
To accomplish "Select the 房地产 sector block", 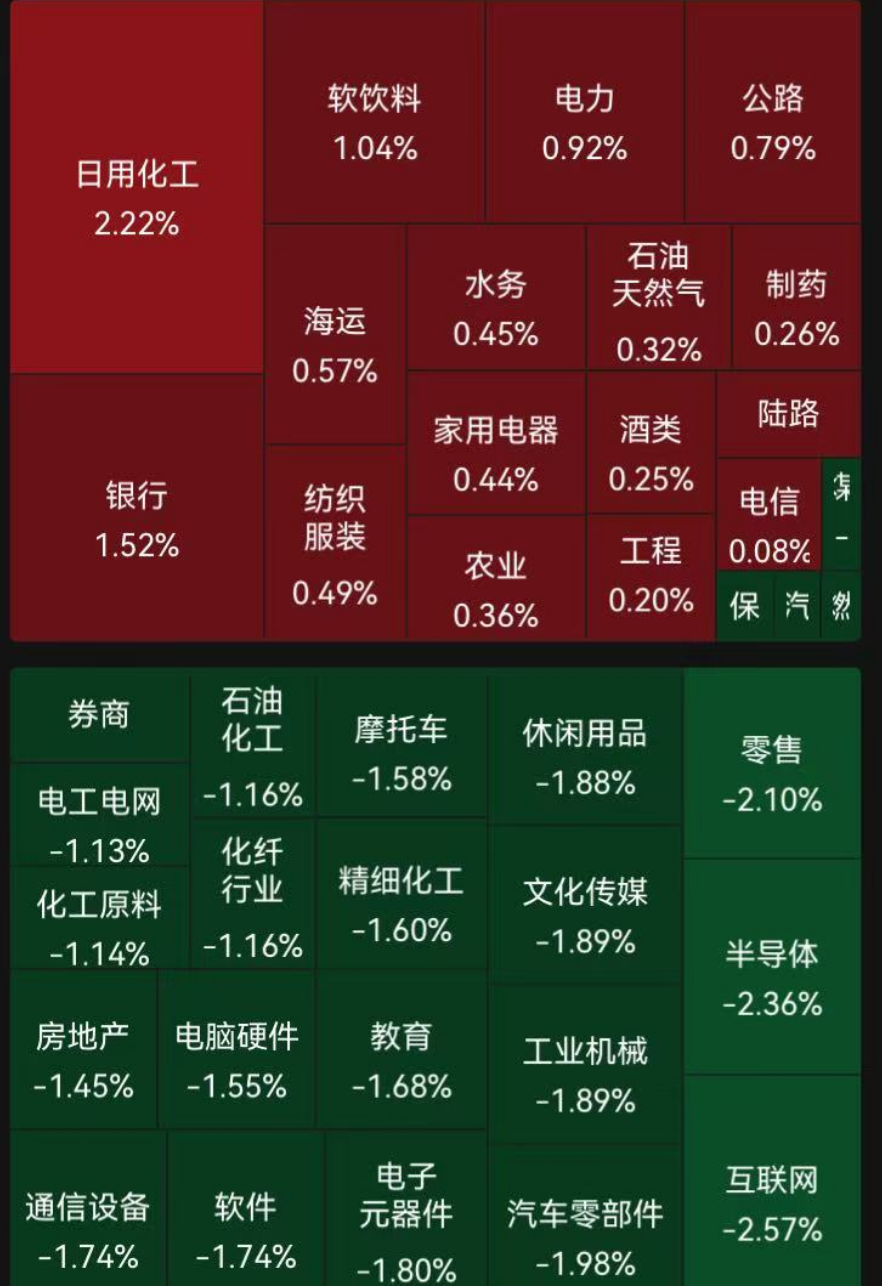I will click(84, 1059).
